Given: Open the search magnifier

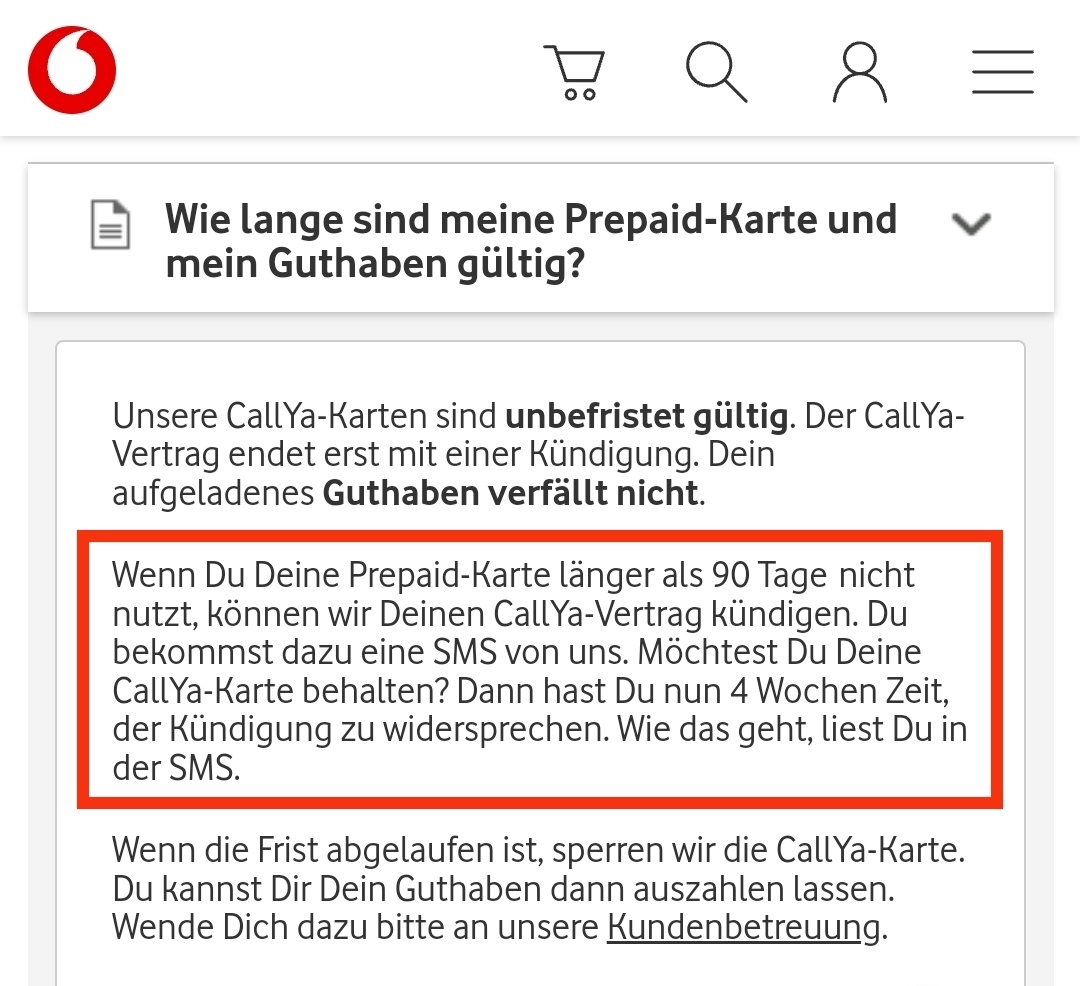Looking at the screenshot, I should pyautogui.click(x=716, y=72).
